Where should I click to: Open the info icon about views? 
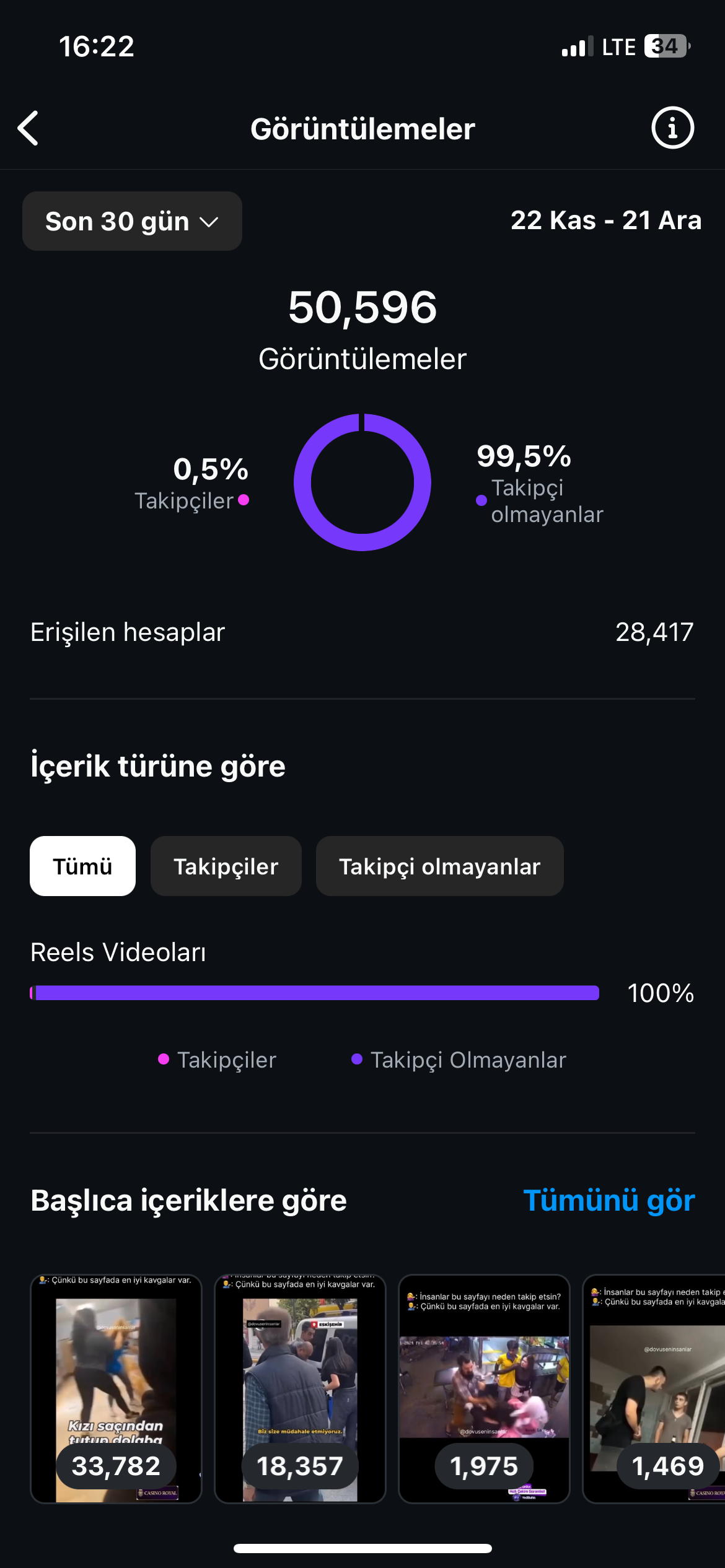click(x=672, y=128)
